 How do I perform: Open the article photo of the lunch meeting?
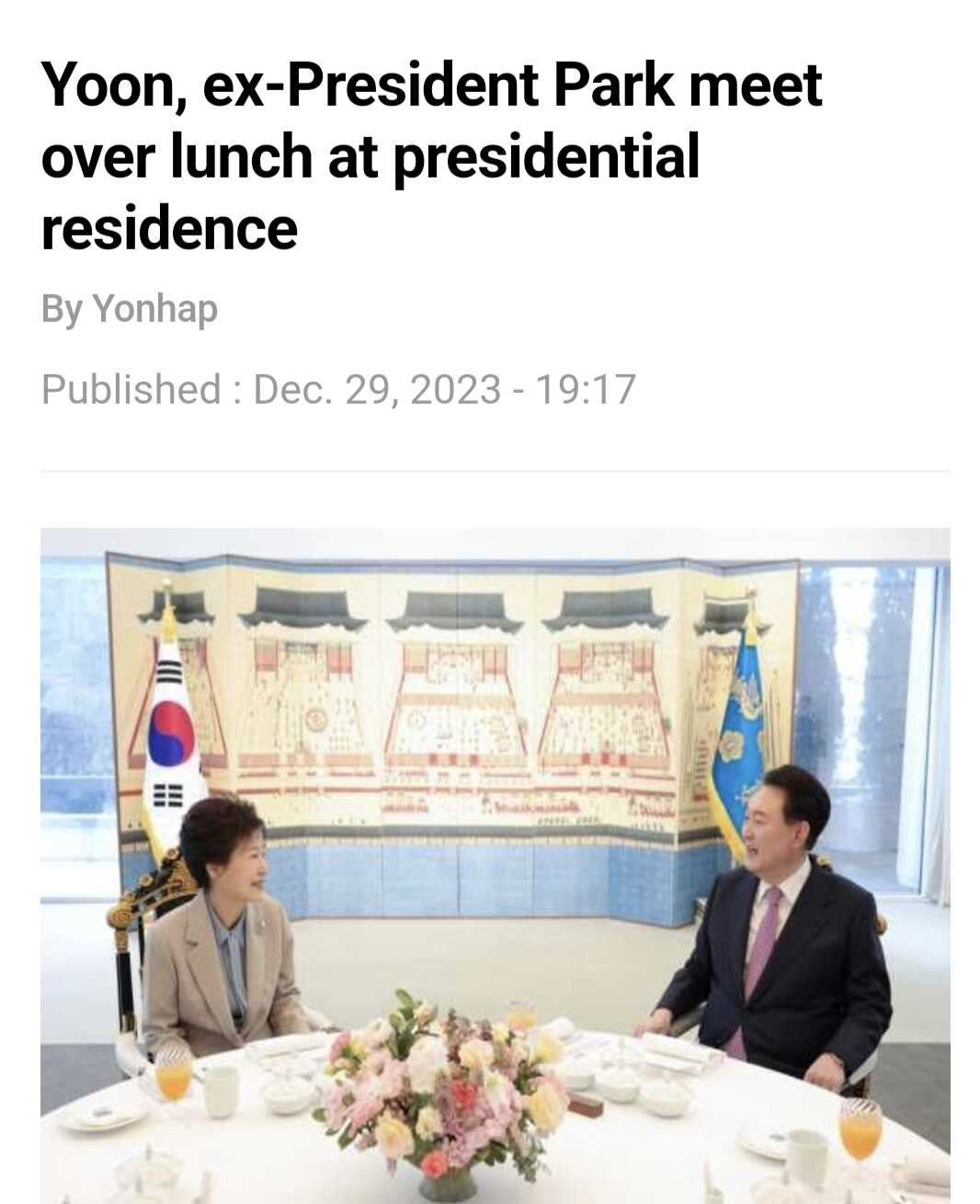(495, 865)
